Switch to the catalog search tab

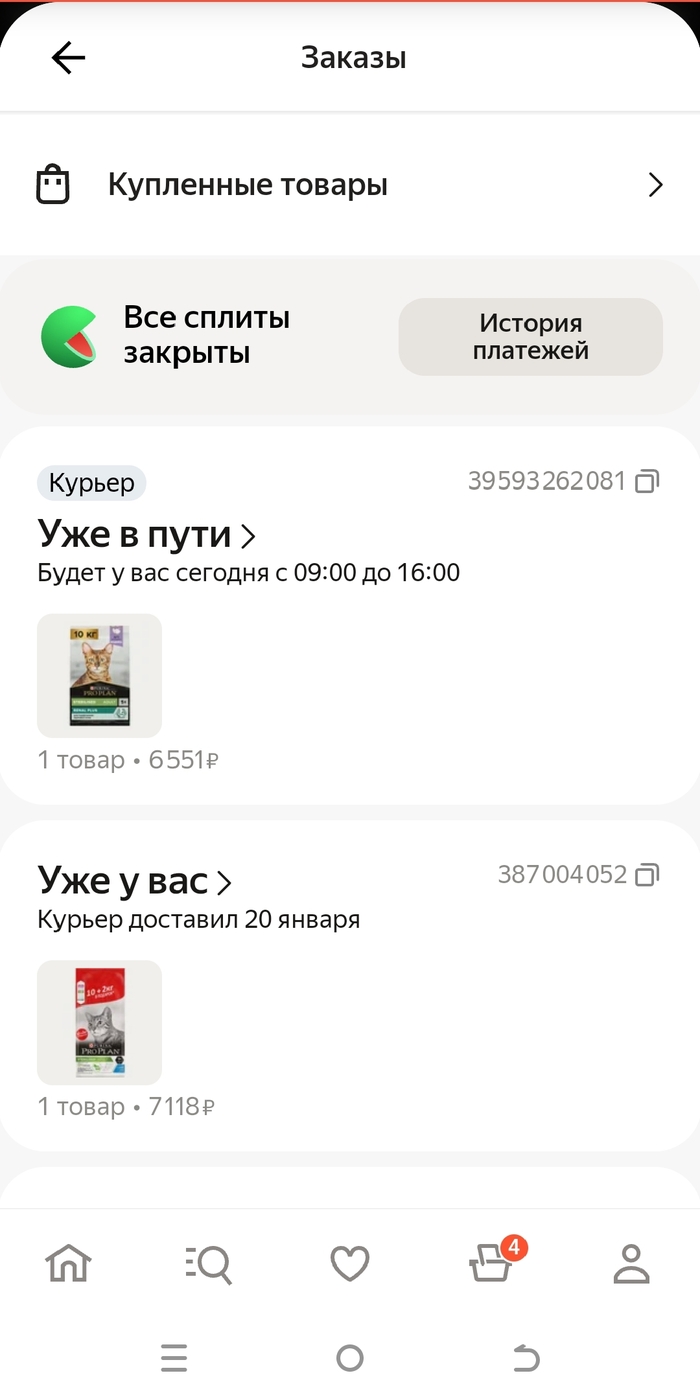point(209,1264)
